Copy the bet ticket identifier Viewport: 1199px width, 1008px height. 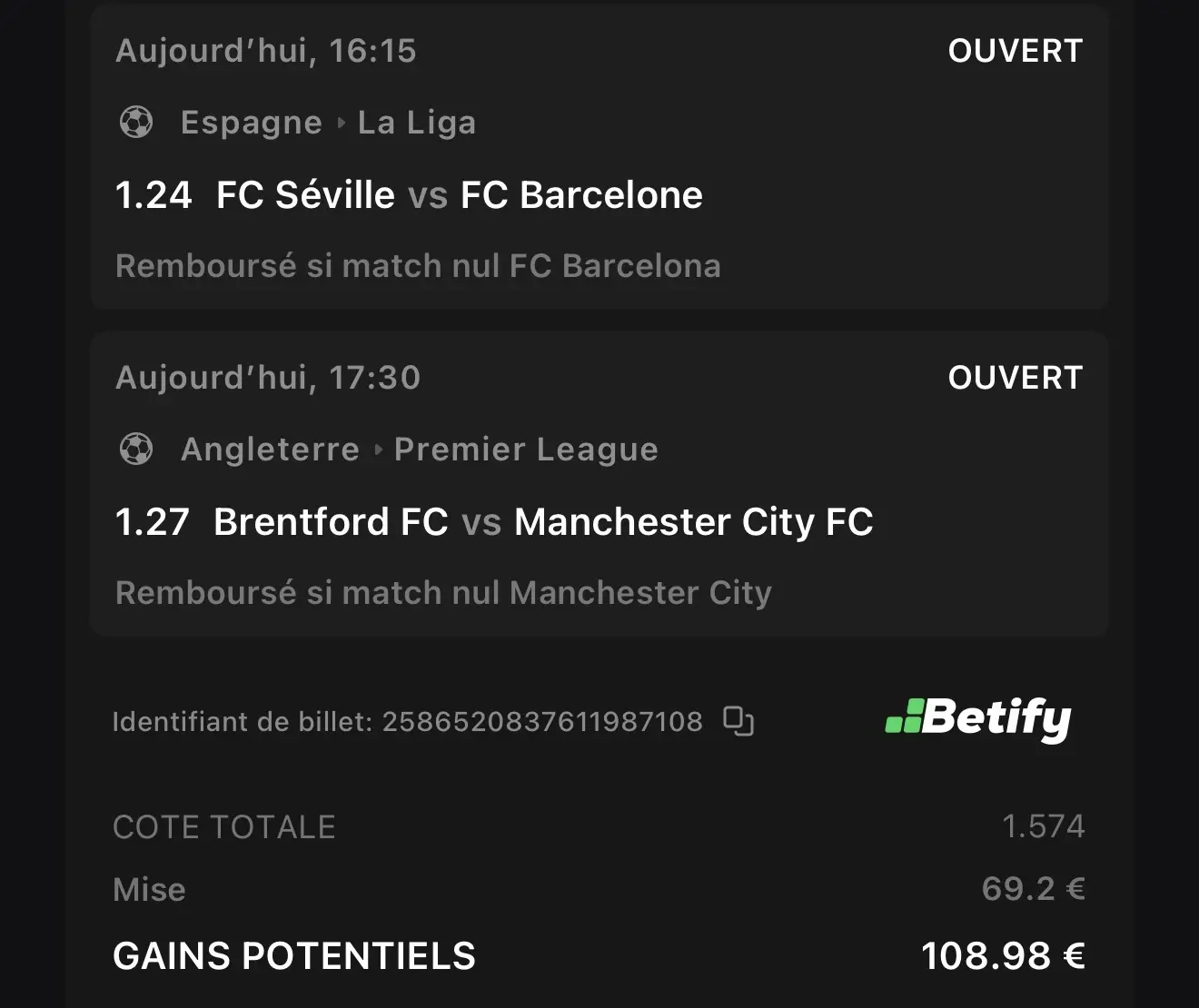(738, 722)
